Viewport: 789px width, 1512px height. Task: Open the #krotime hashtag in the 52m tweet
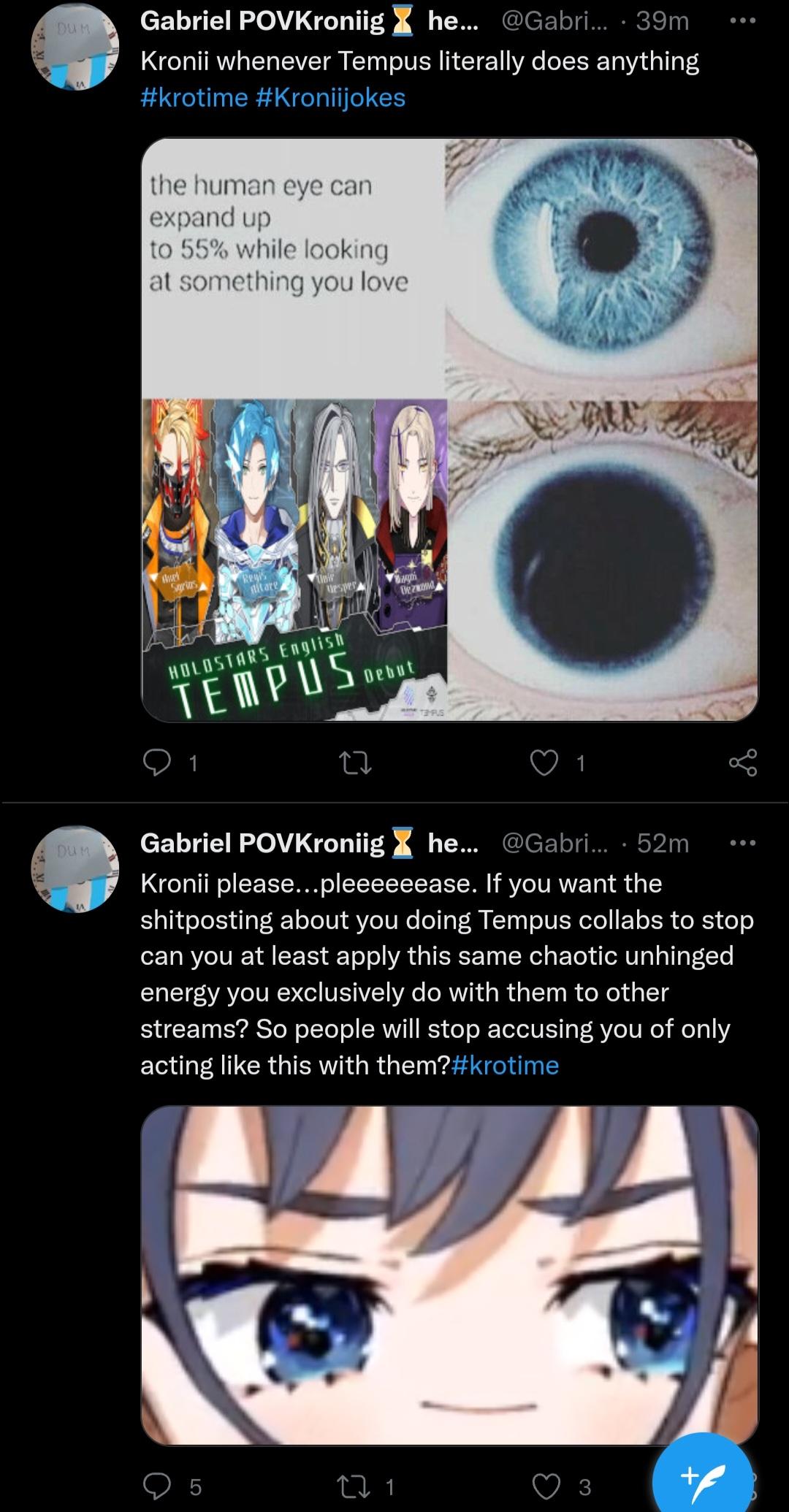[506, 1066]
